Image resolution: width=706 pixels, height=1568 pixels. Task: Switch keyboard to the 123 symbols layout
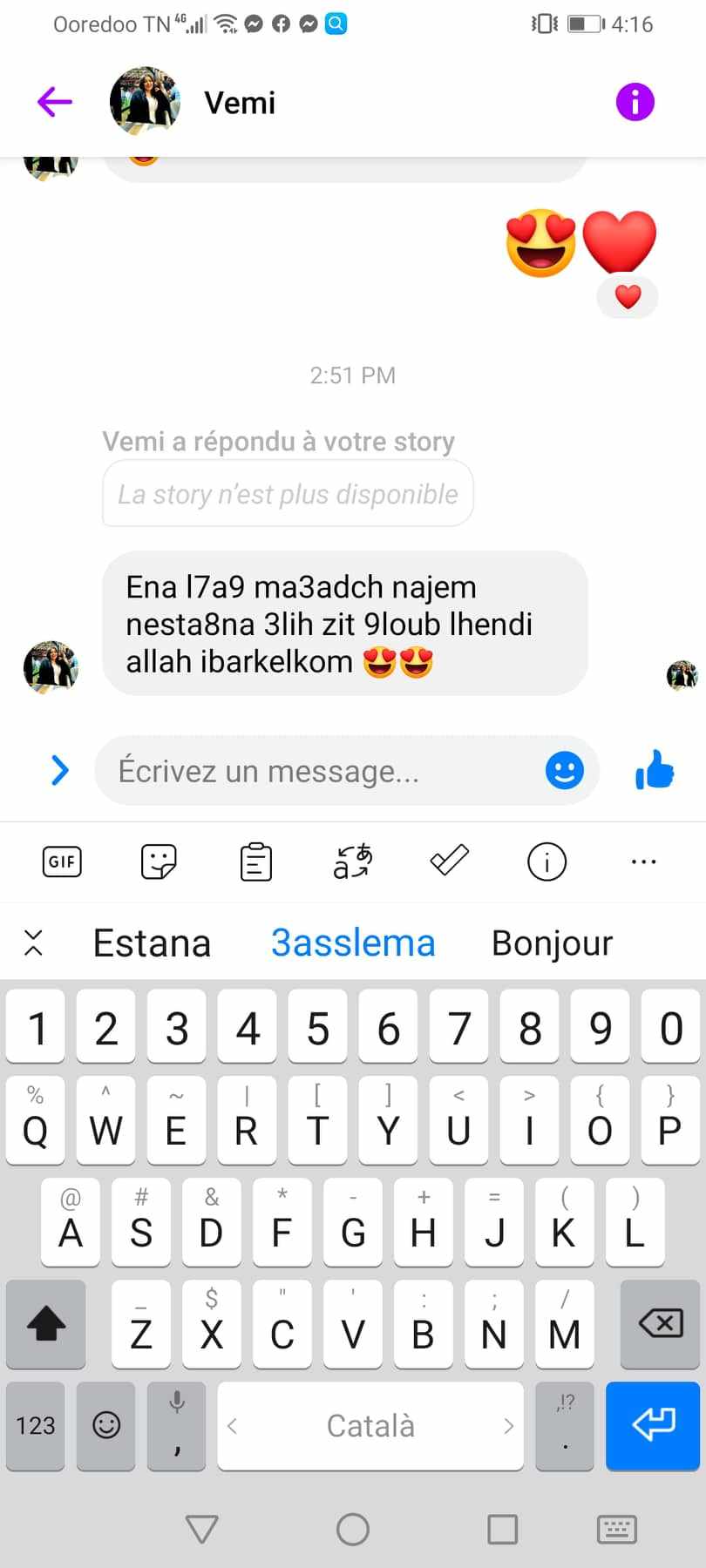coord(35,1426)
